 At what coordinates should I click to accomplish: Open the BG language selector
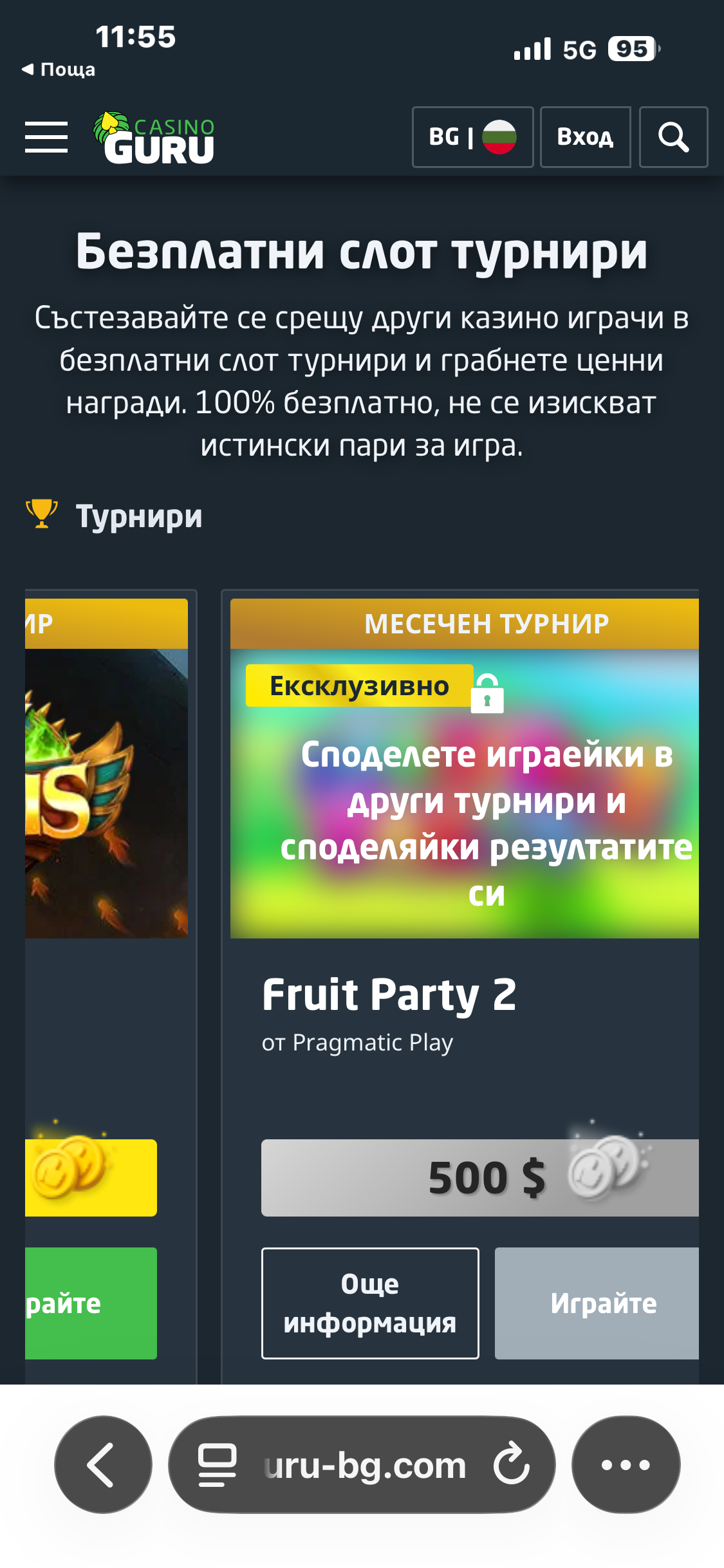(x=473, y=137)
